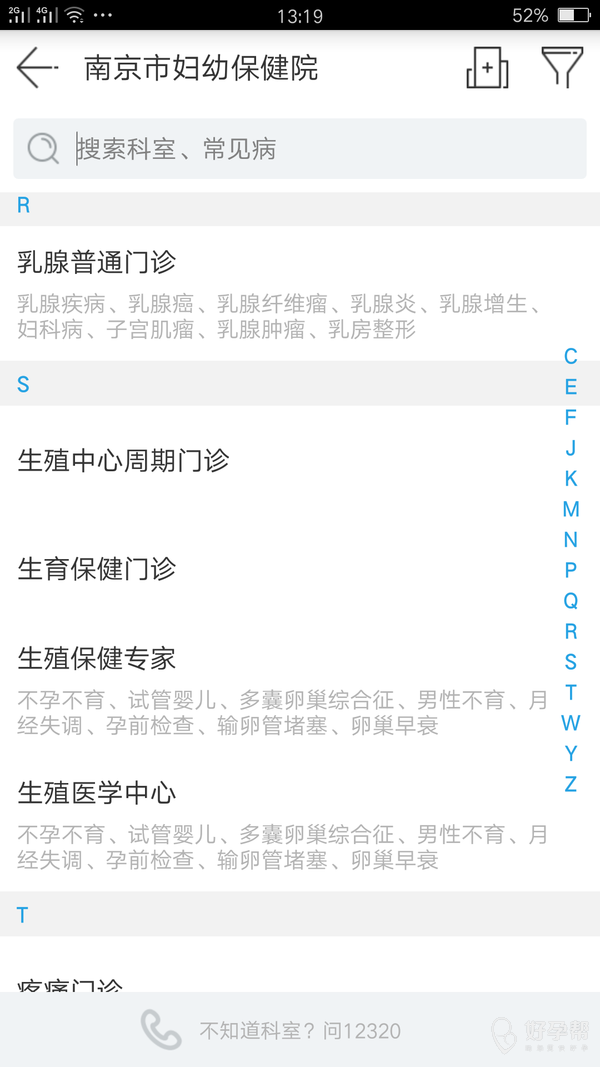Call 12320 for department help

click(300, 1030)
